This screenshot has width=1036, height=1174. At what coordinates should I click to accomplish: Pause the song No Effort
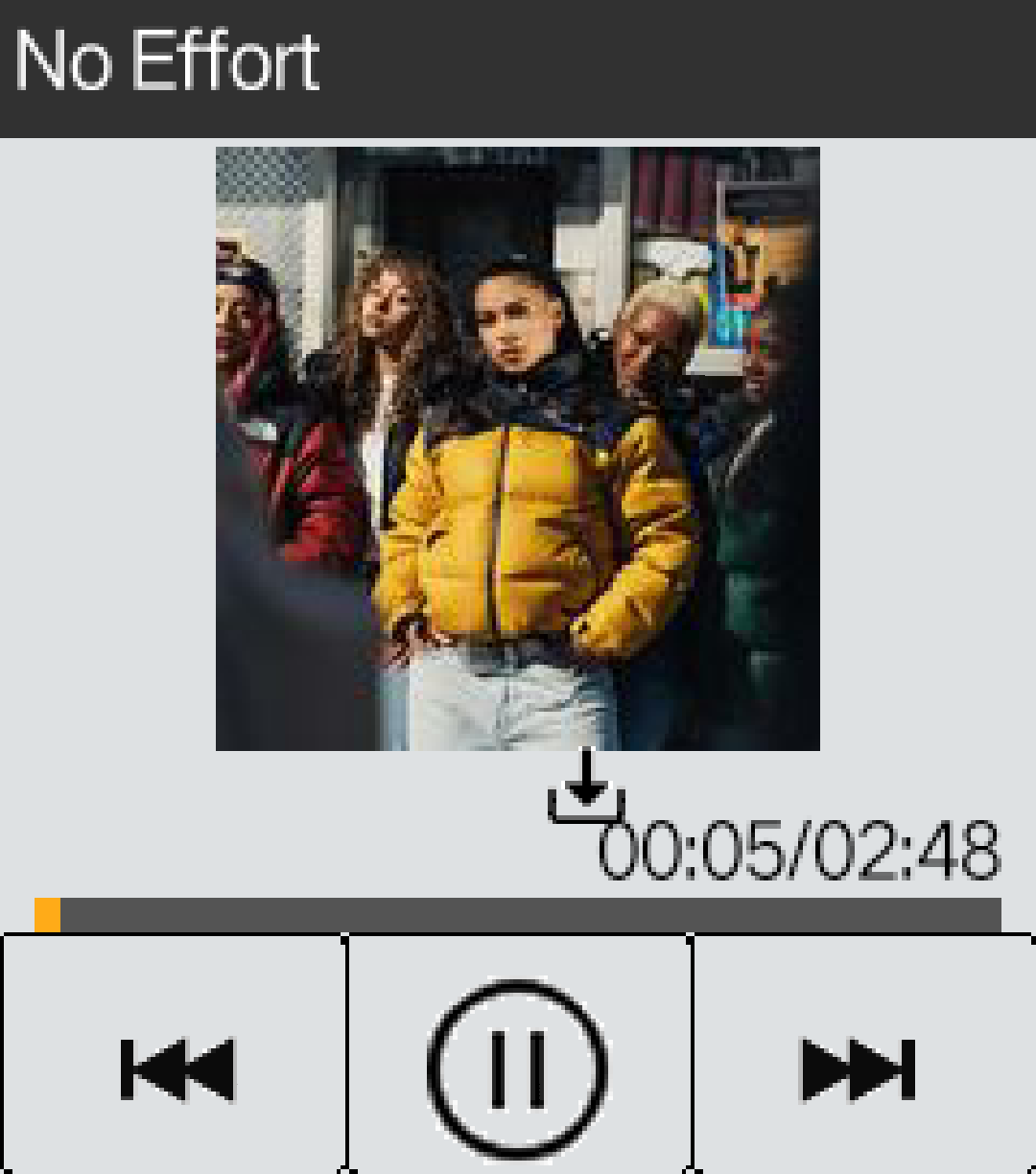518,1066
